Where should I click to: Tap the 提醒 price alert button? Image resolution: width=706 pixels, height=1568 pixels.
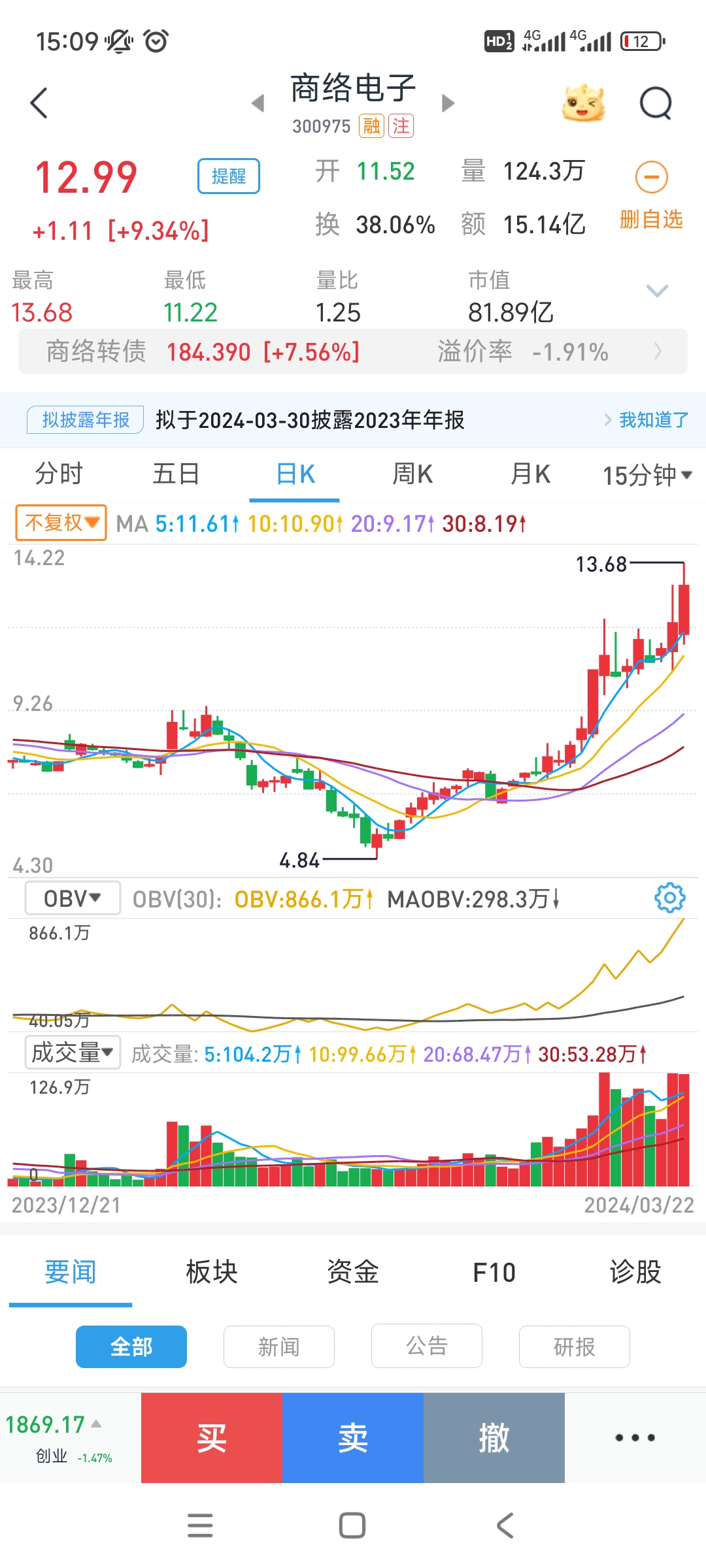(x=229, y=176)
